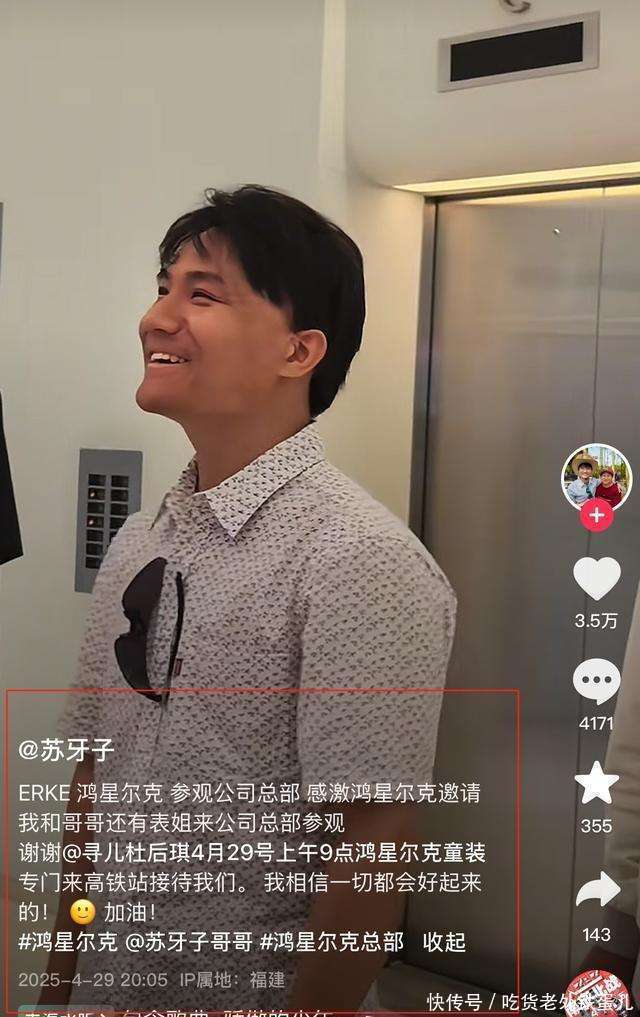Add the video to favorites with the star
The height and width of the screenshot is (1017, 640).
(596, 783)
